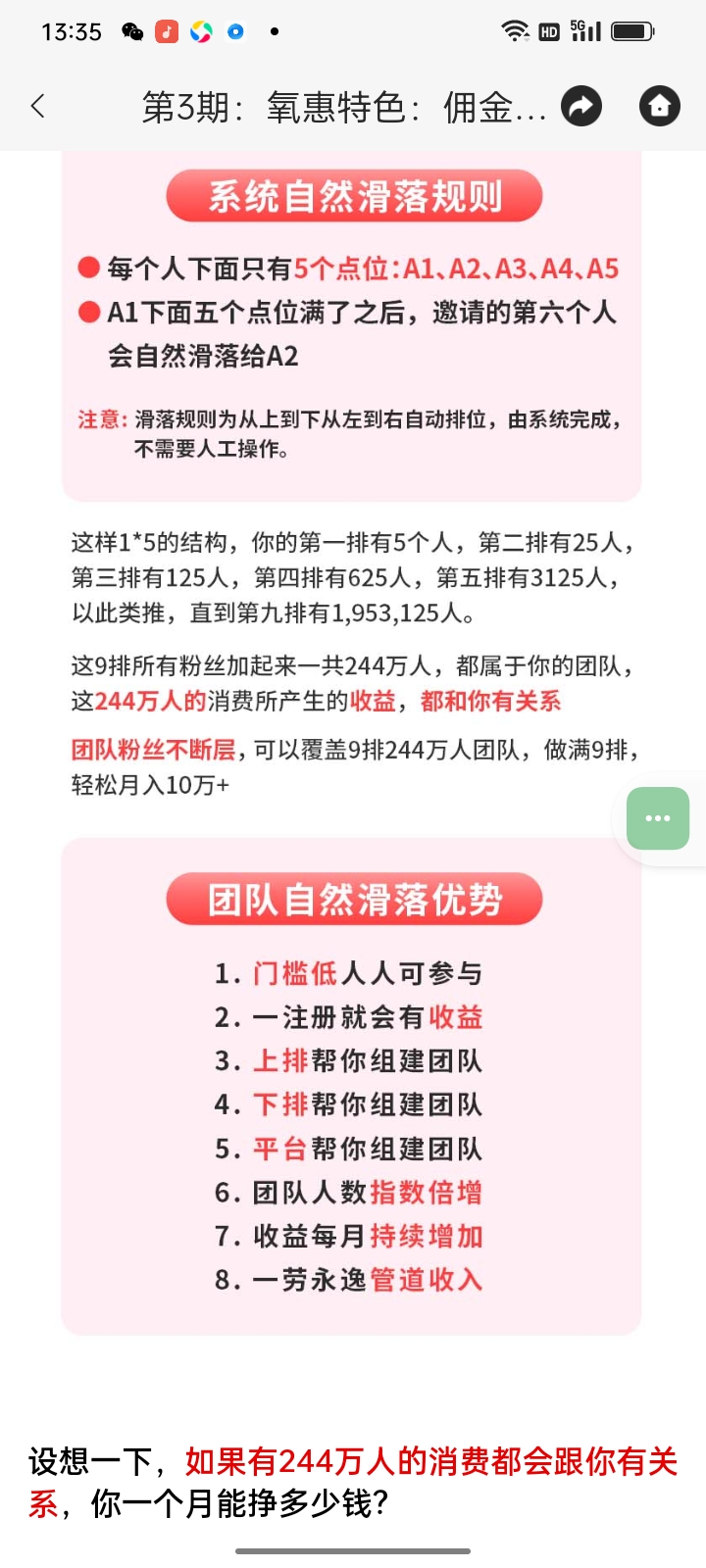Tap the battery level indicator
The image size is (706, 1568).
pos(632,30)
